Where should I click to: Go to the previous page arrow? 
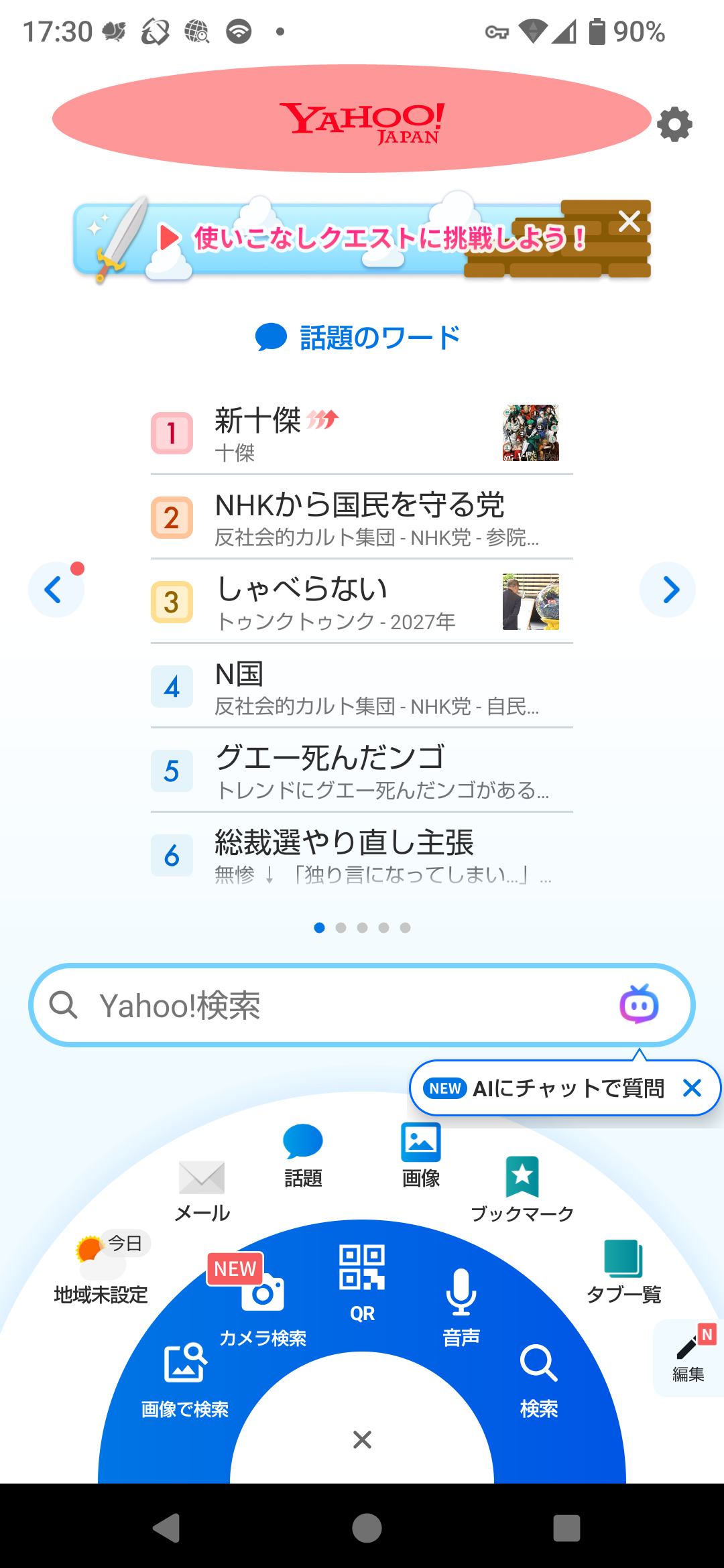(55, 590)
